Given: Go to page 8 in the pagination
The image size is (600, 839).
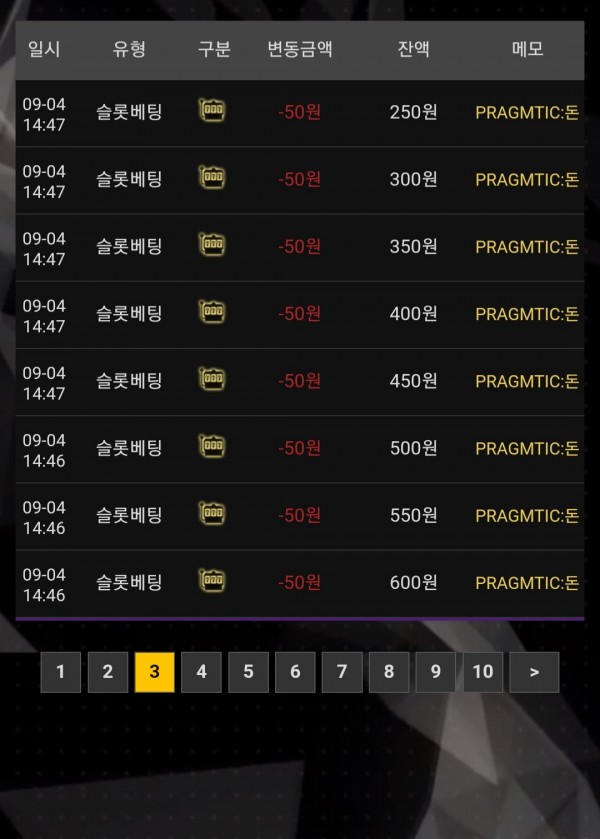Looking at the screenshot, I should (389, 672).
